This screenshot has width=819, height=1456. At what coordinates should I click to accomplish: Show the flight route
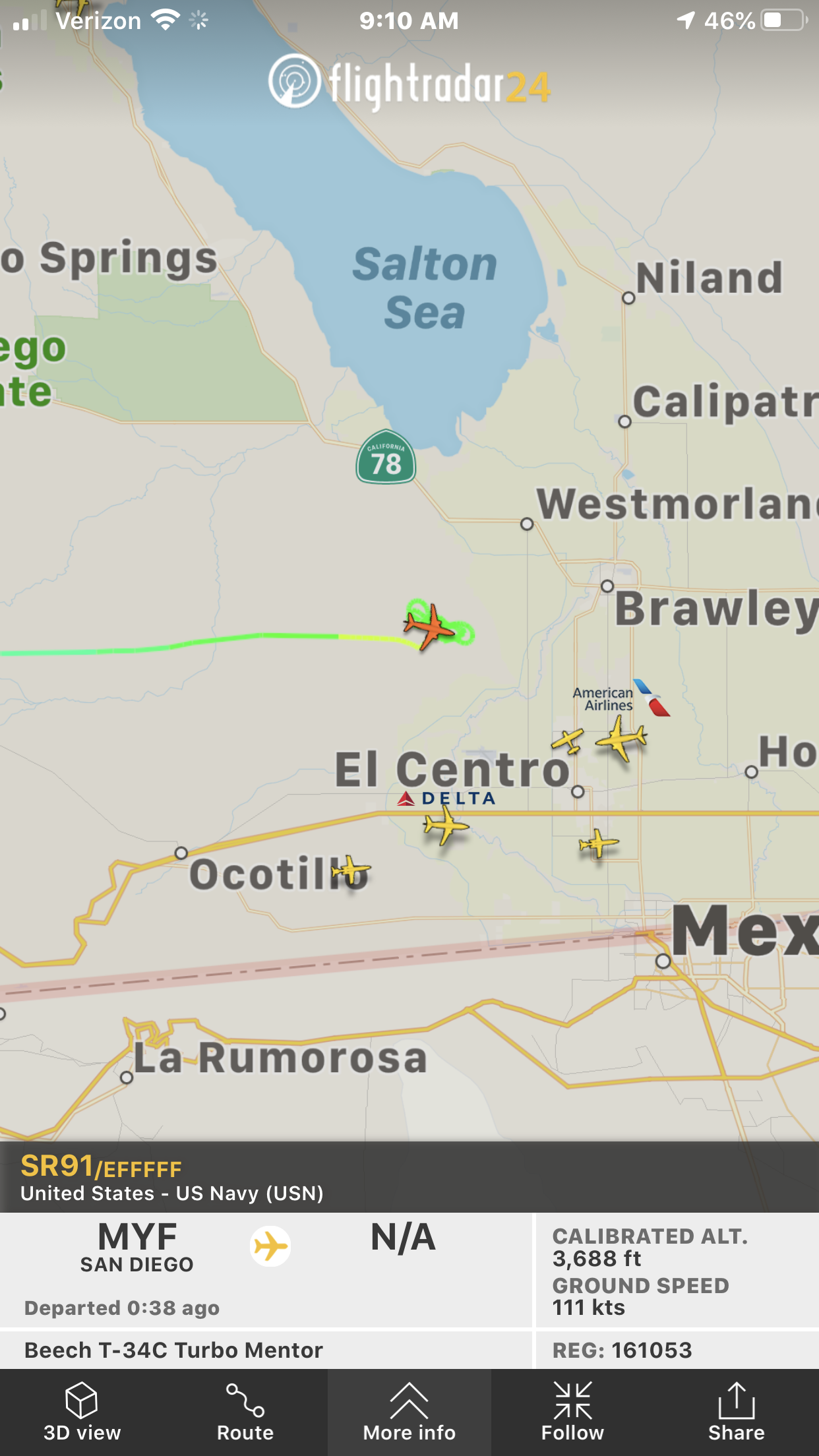coord(245,1412)
